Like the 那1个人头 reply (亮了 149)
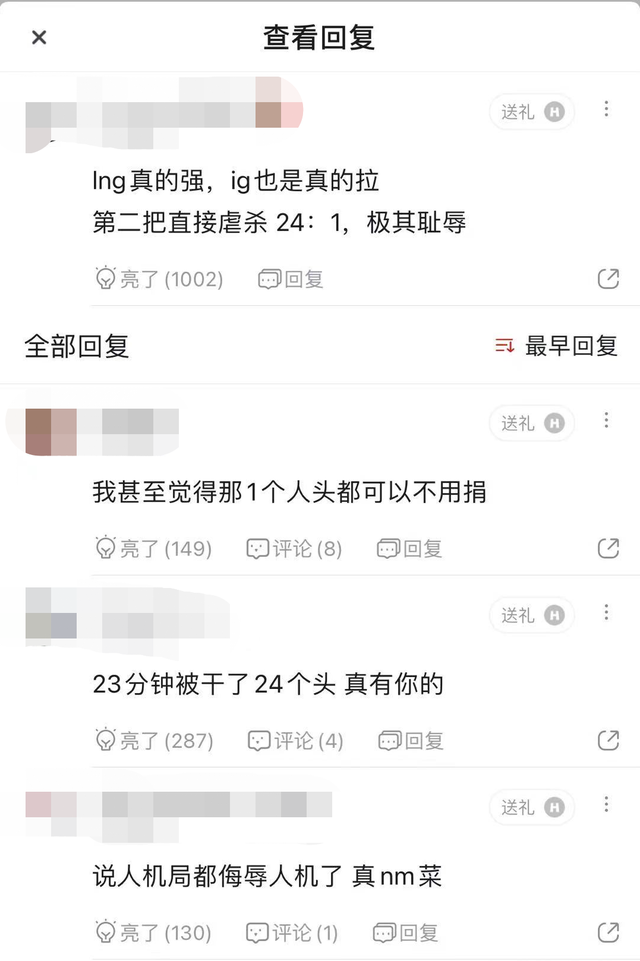Image resolution: width=640 pixels, height=961 pixels. click(153, 548)
